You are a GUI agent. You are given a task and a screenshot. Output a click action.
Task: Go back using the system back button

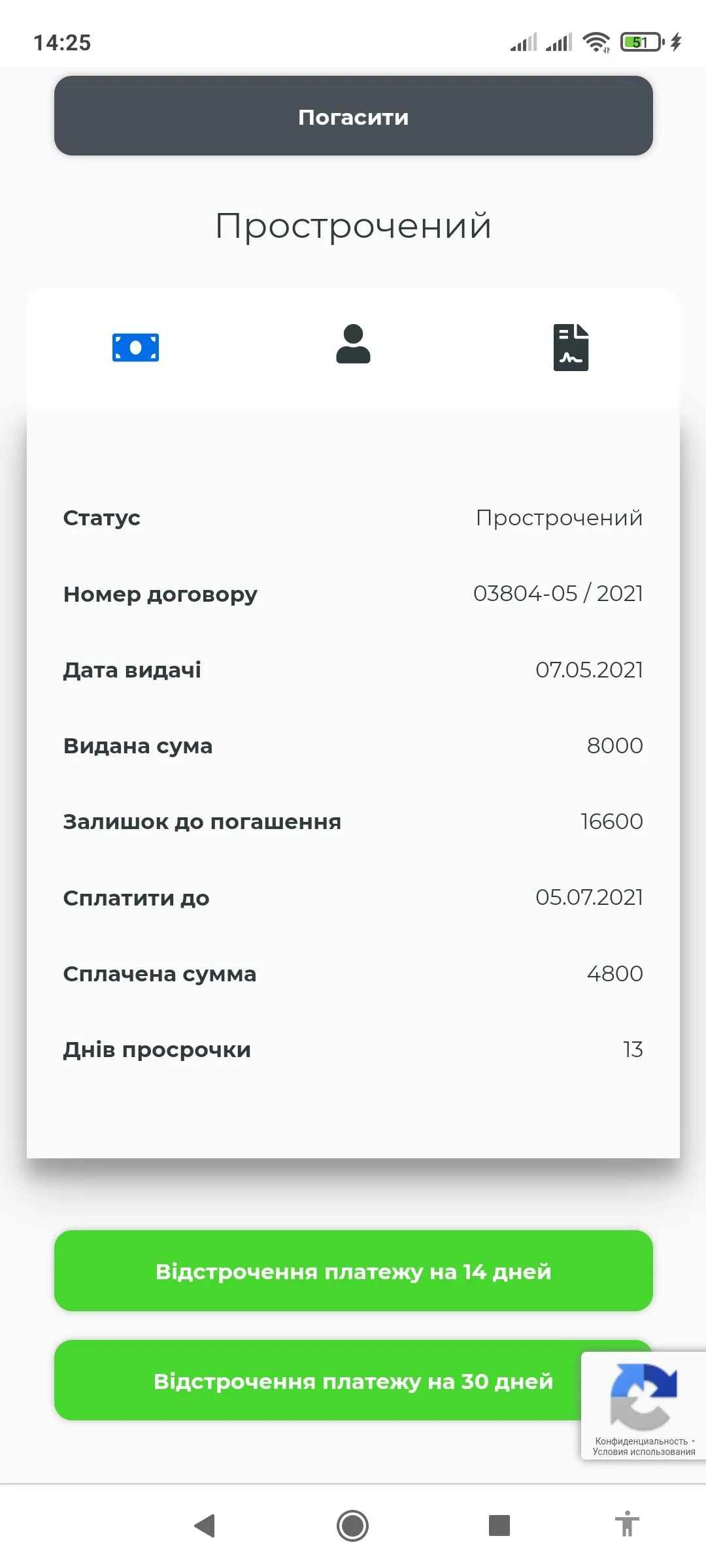(x=205, y=1526)
